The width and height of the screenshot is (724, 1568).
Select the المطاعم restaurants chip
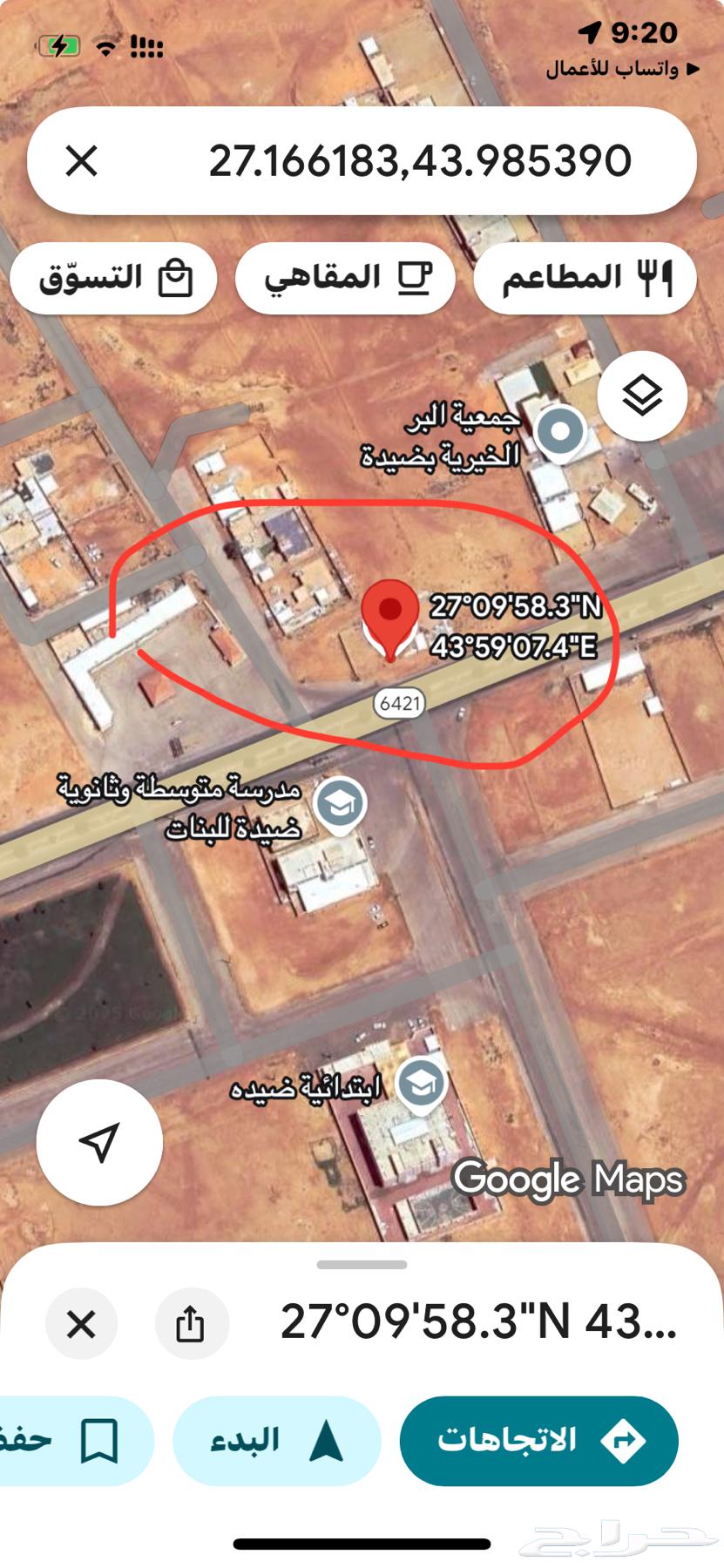pyautogui.click(x=585, y=278)
